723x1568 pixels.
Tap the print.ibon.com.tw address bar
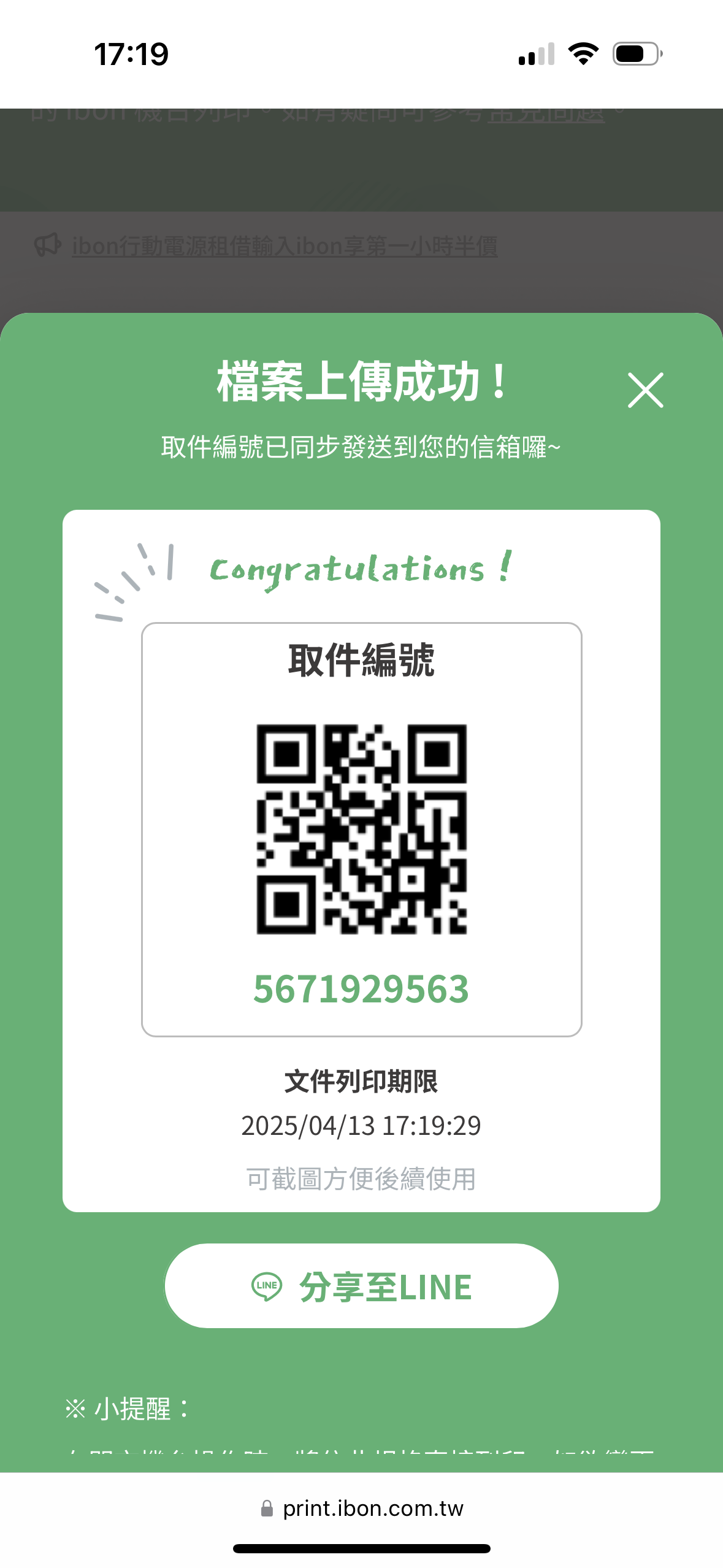(362, 1508)
